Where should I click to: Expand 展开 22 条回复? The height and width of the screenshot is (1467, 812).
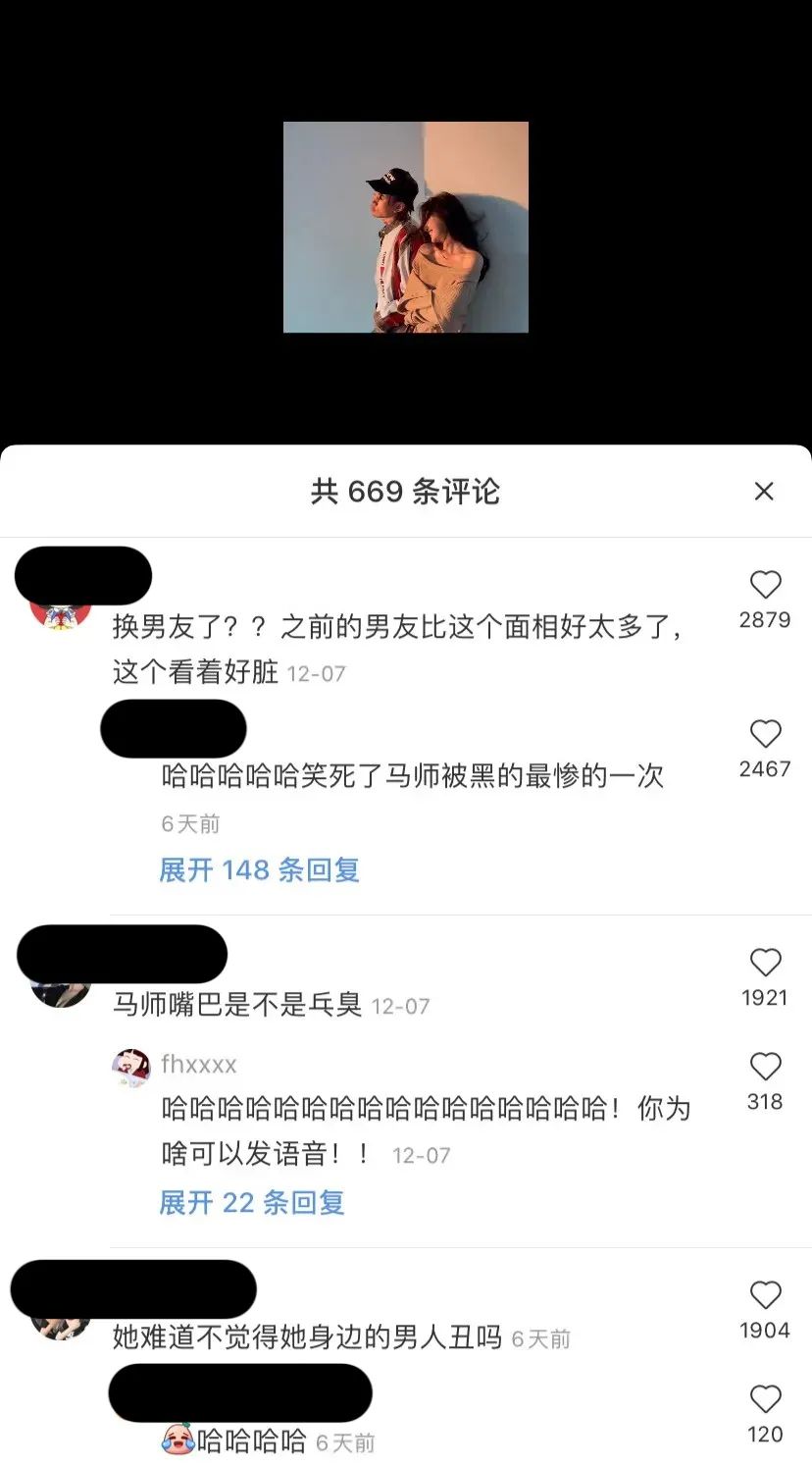point(252,1203)
